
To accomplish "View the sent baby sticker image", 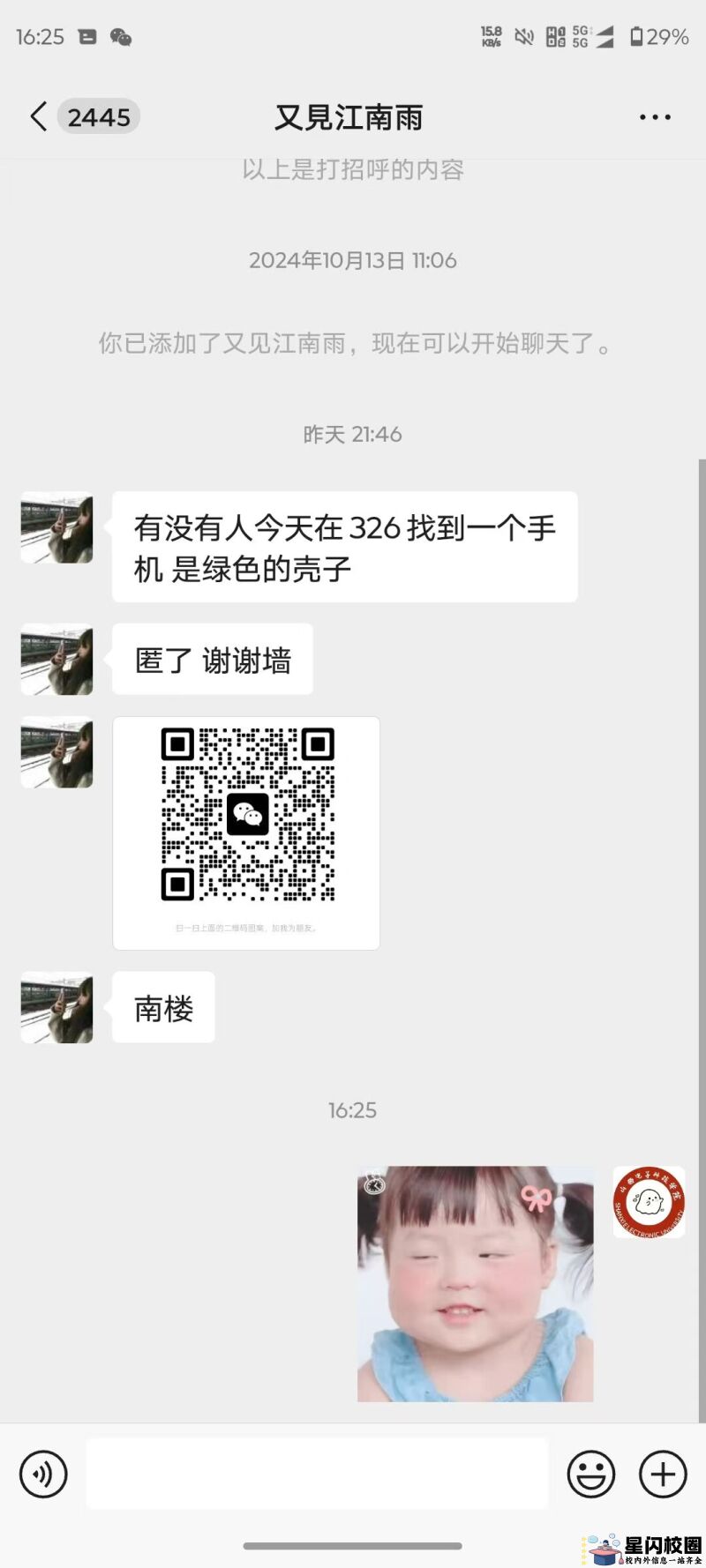I will (x=475, y=1283).
